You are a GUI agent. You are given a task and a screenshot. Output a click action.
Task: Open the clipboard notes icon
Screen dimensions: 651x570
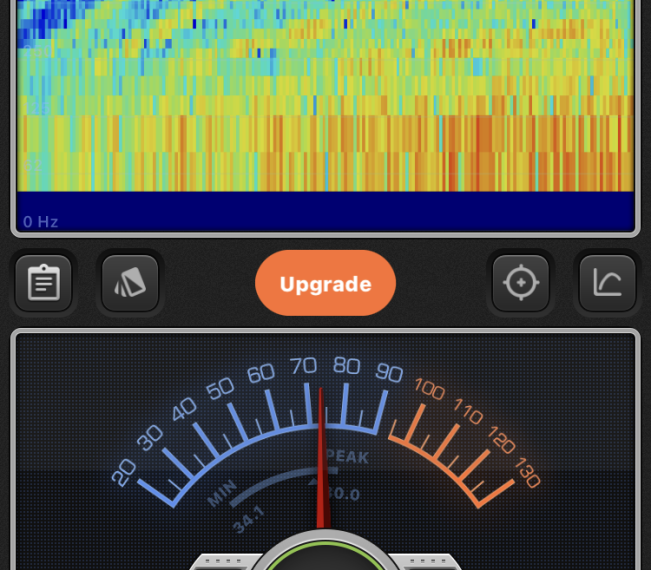tap(44, 284)
